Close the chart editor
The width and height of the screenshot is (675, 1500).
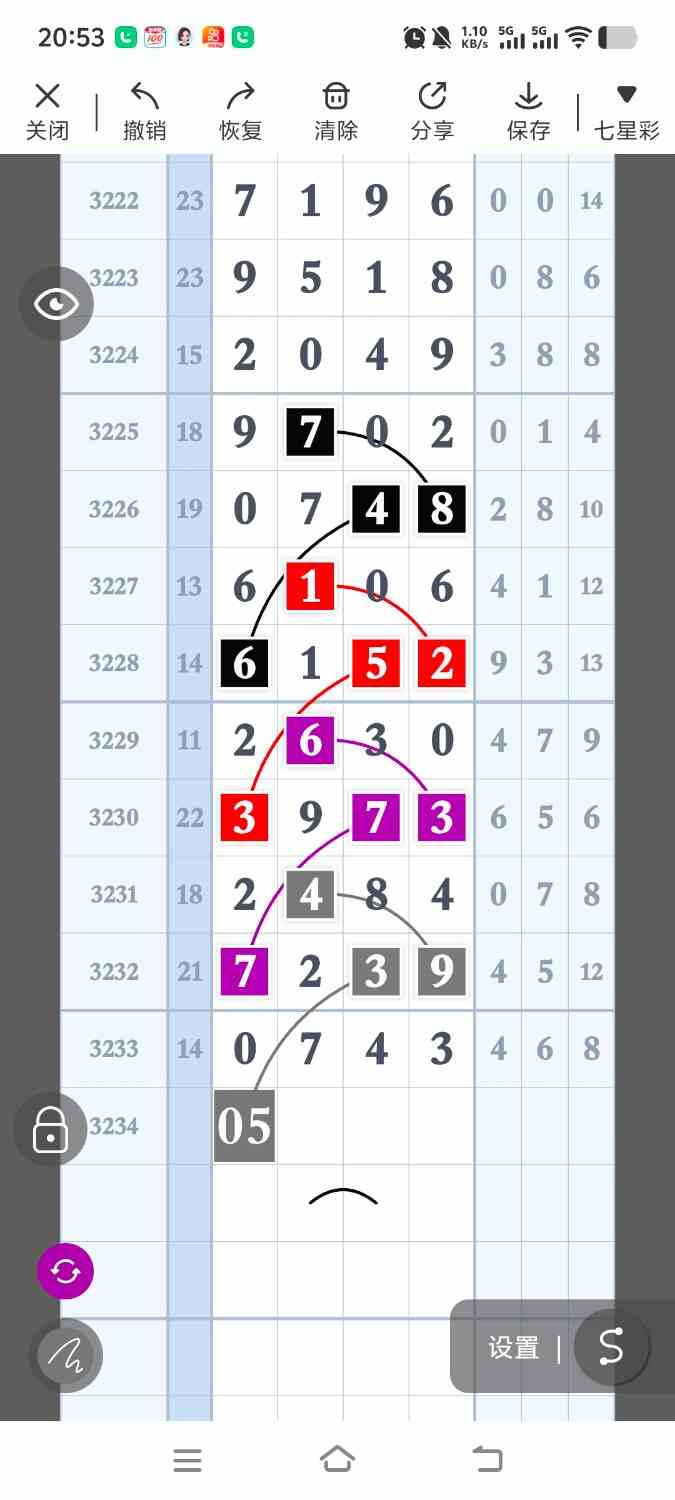point(47,112)
